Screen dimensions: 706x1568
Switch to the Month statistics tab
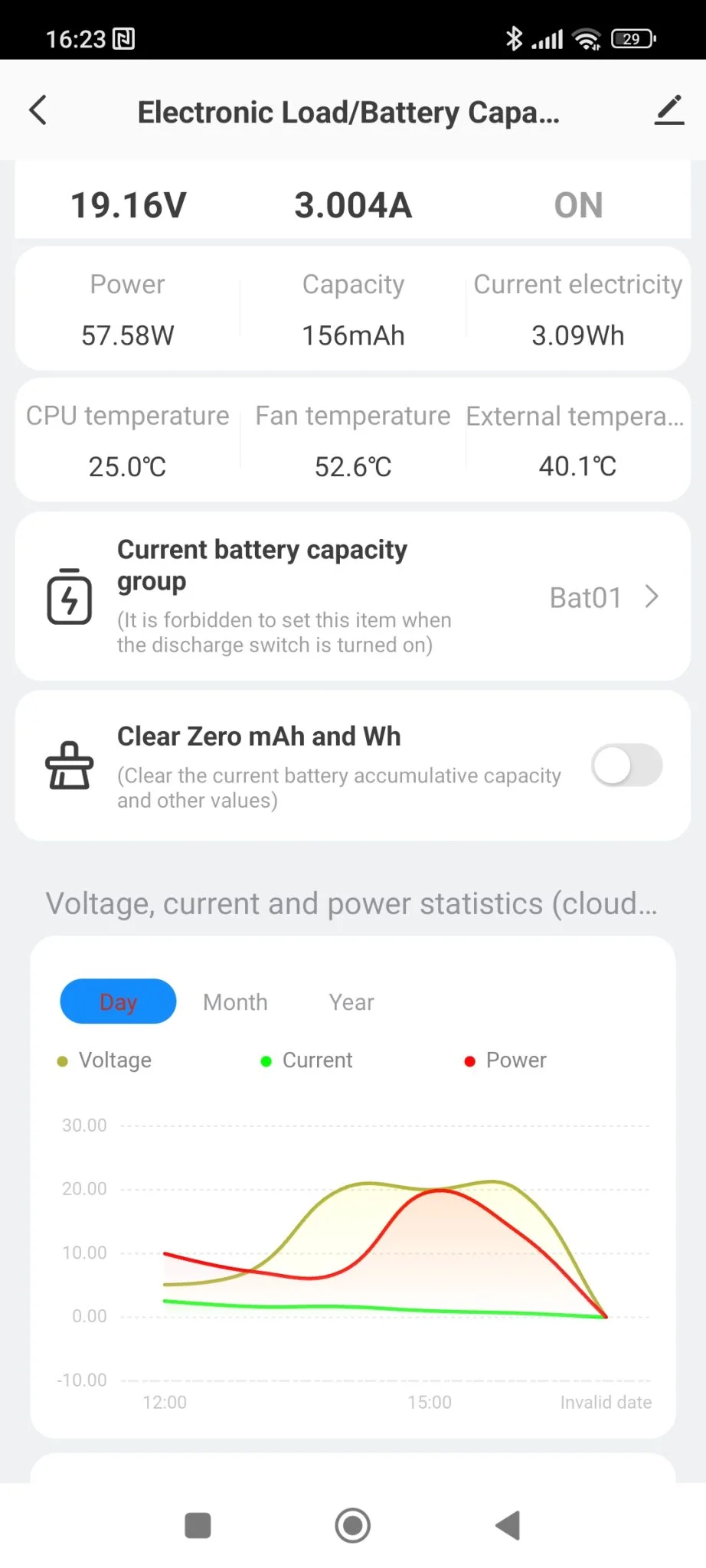coord(235,1002)
